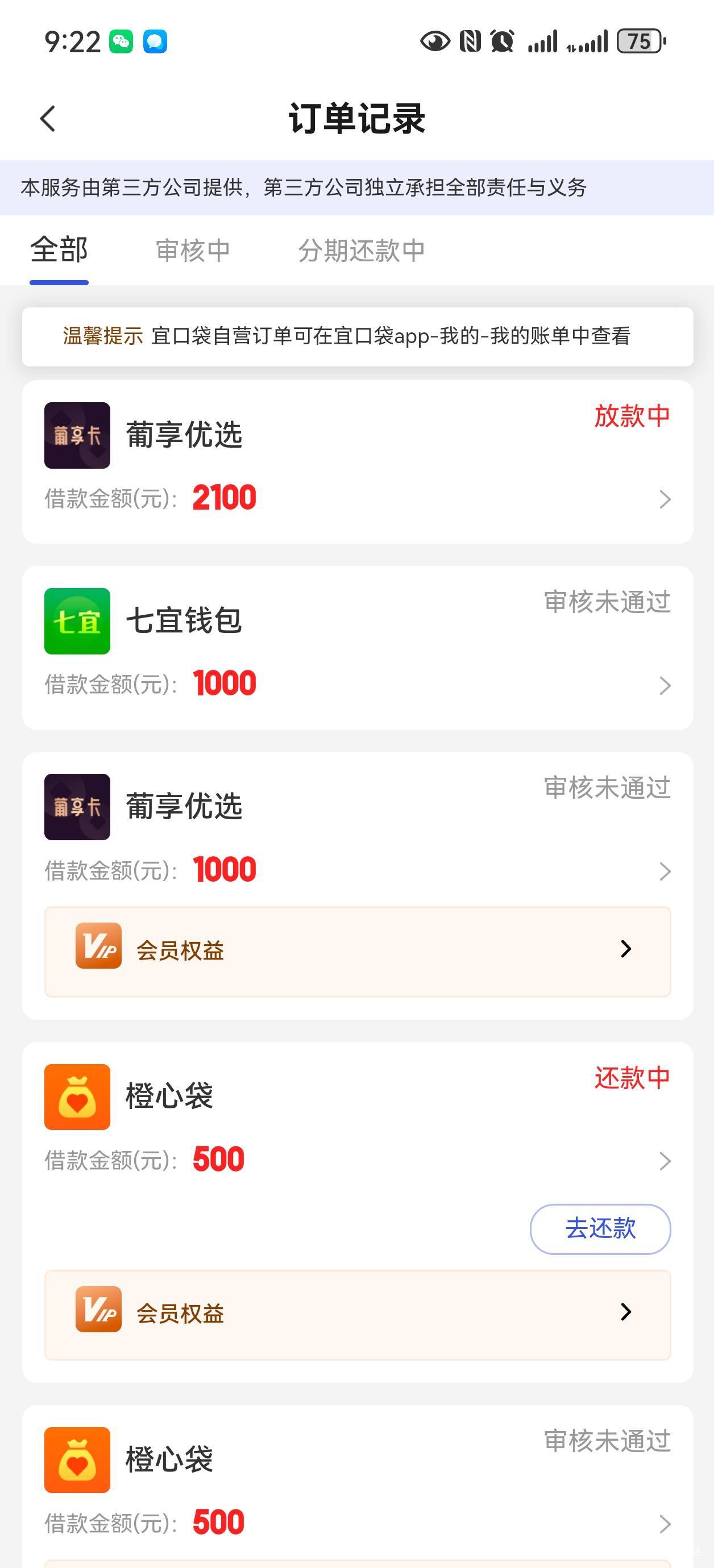Image resolution: width=714 pixels, height=1568 pixels.
Task: Switch to the 审核中 tab
Action: coord(193,250)
